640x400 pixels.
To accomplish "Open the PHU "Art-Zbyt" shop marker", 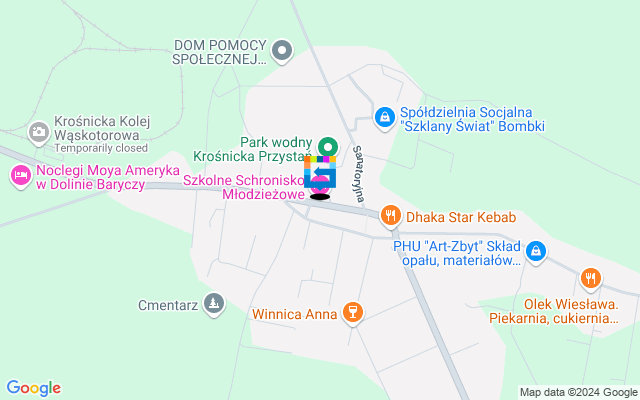I will click(537, 251).
